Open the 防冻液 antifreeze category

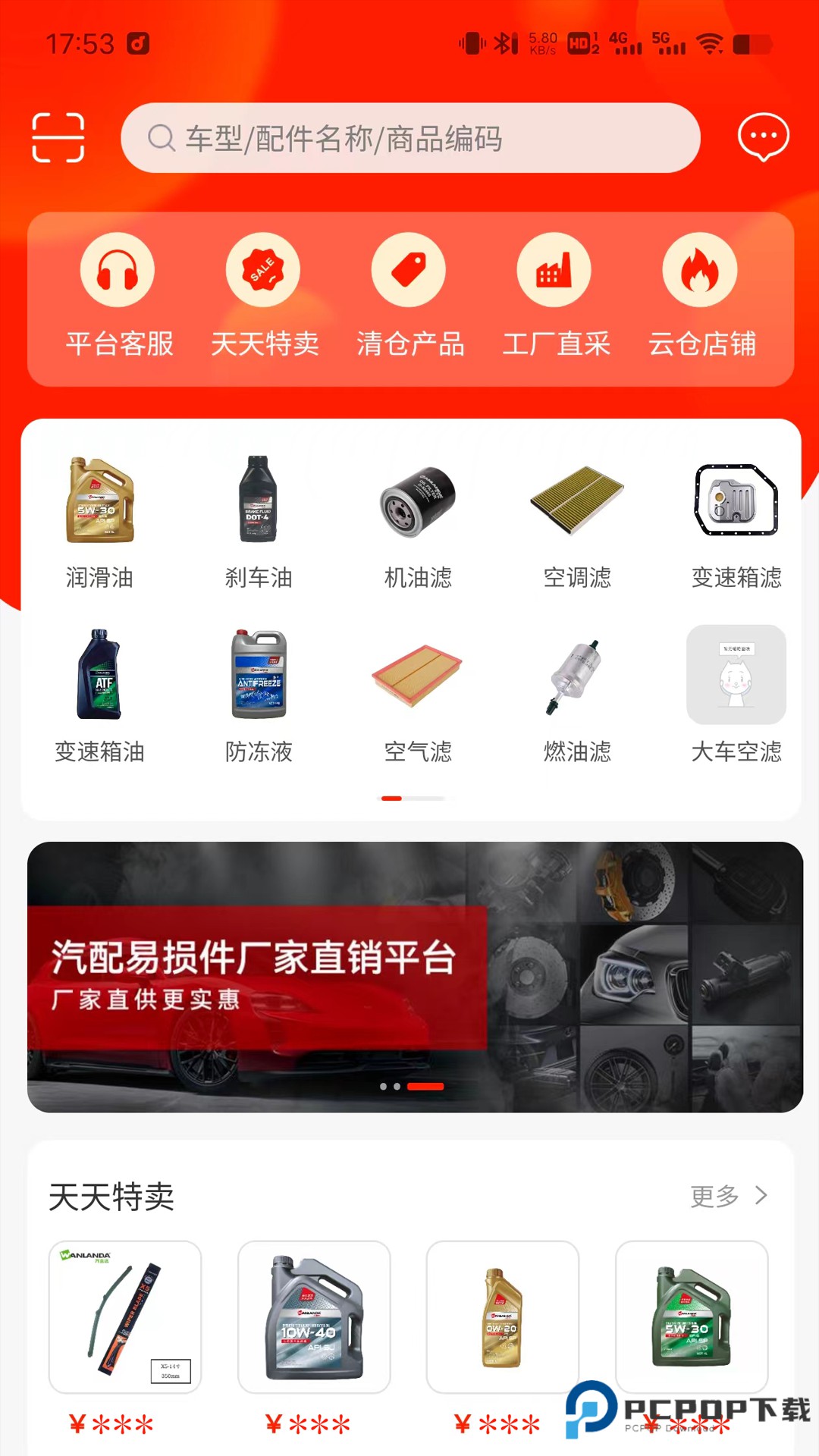(x=258, y=675)
